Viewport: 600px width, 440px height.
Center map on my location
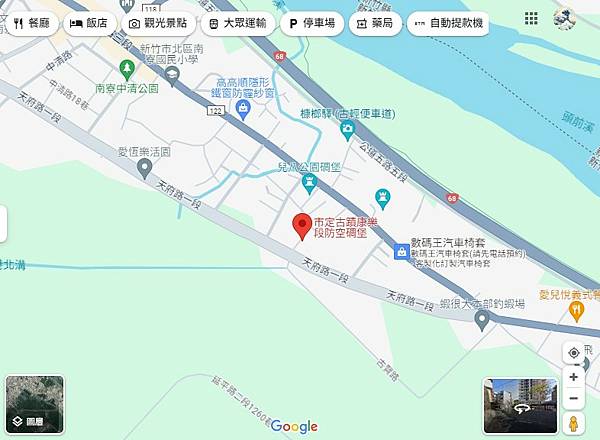tap(573, 353)
